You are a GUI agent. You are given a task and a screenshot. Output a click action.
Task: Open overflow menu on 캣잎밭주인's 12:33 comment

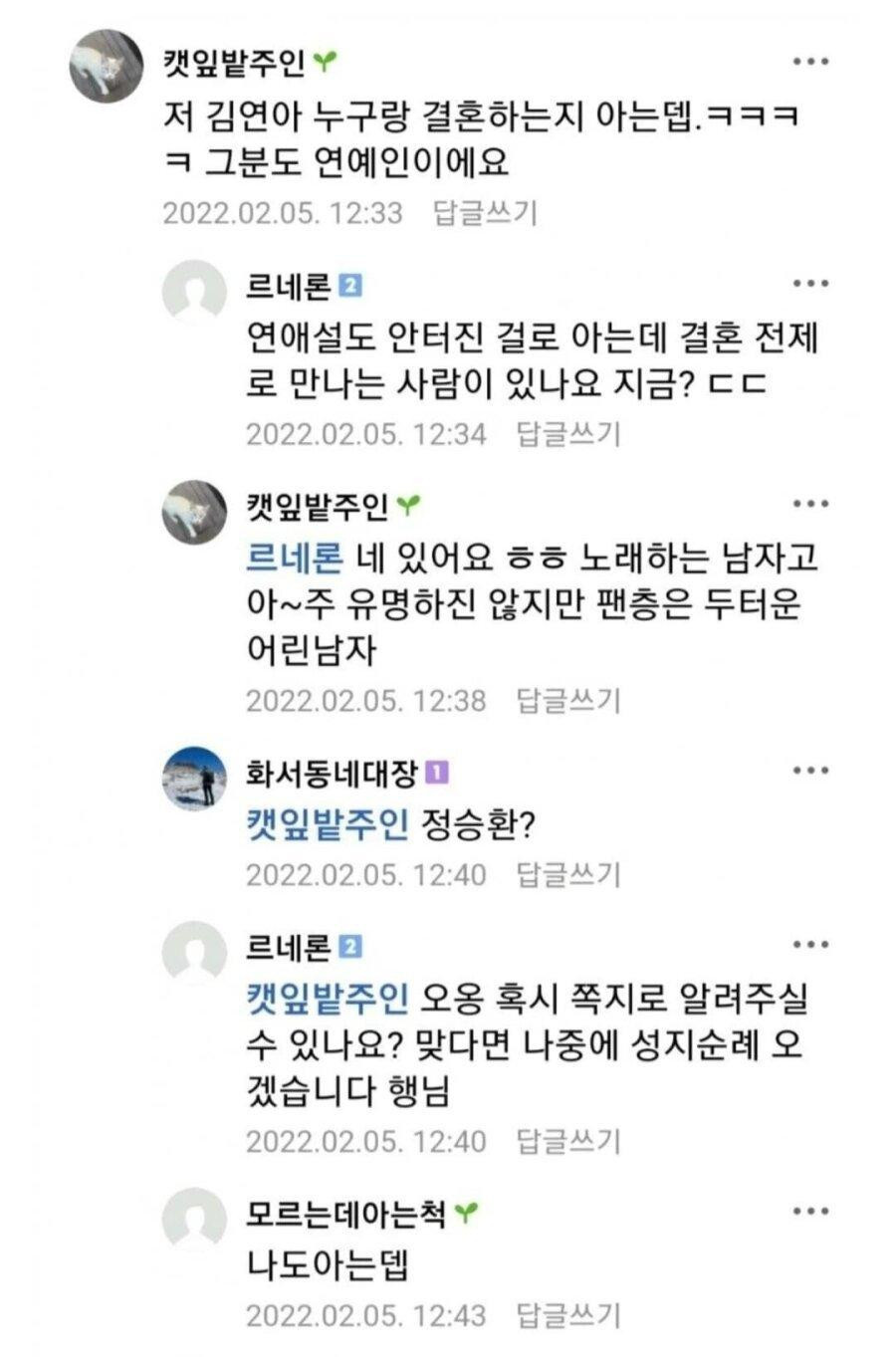pos(810,63)
